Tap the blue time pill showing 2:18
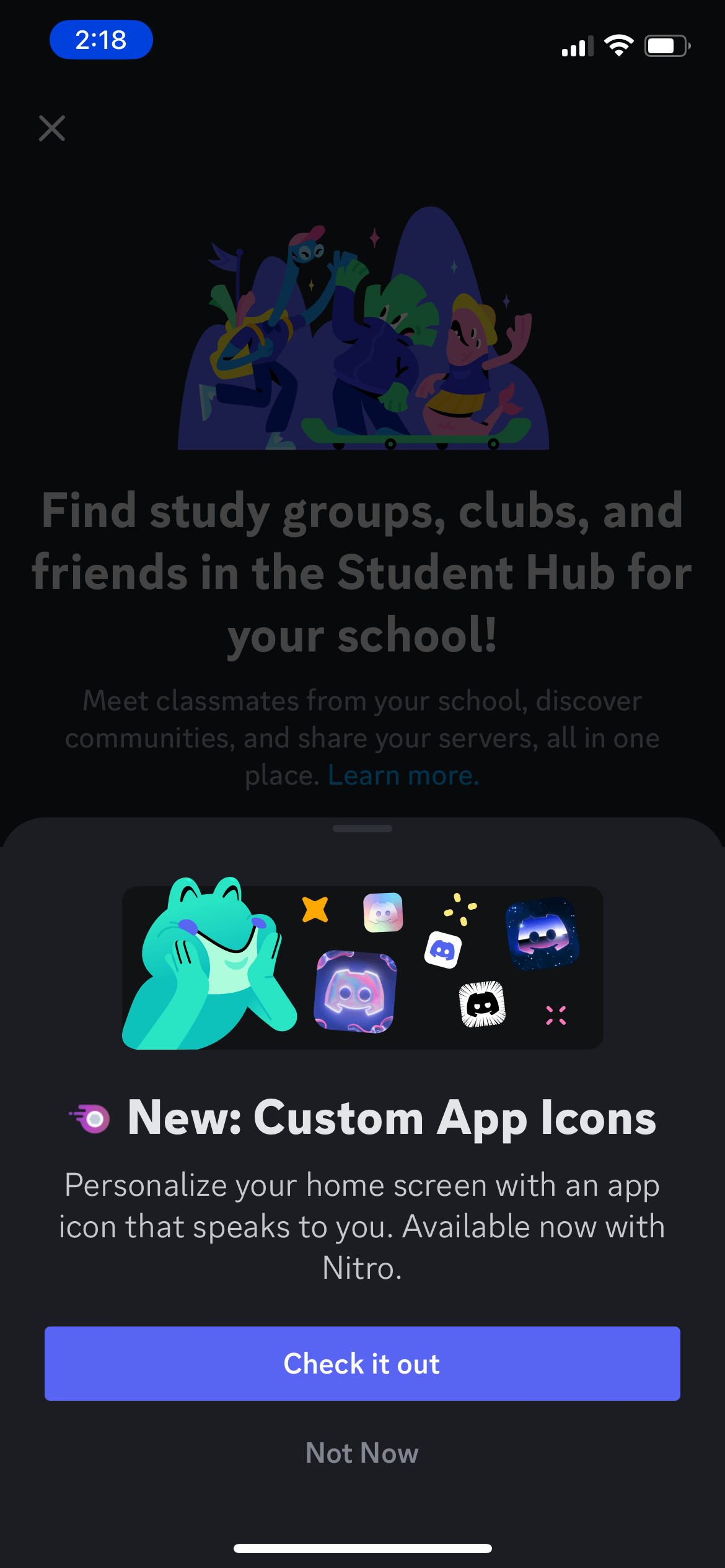This screenshot has width=725, height=1568. pos(101,40)
